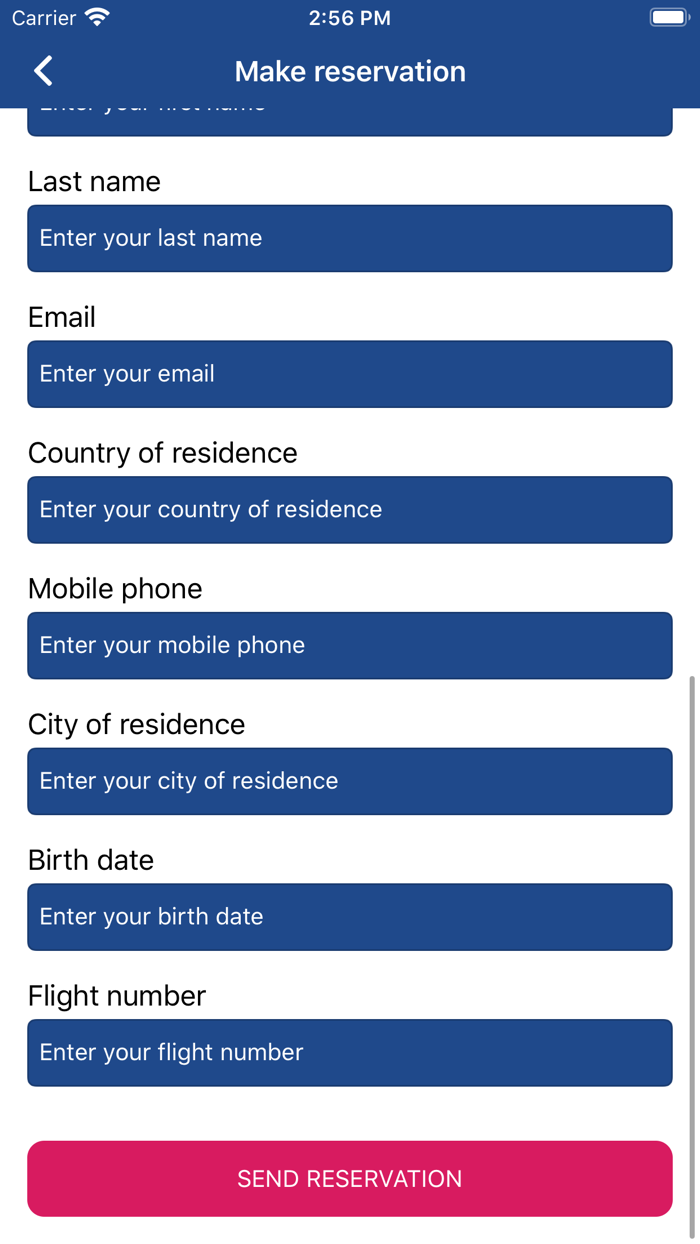Focus the email input field

350,374
